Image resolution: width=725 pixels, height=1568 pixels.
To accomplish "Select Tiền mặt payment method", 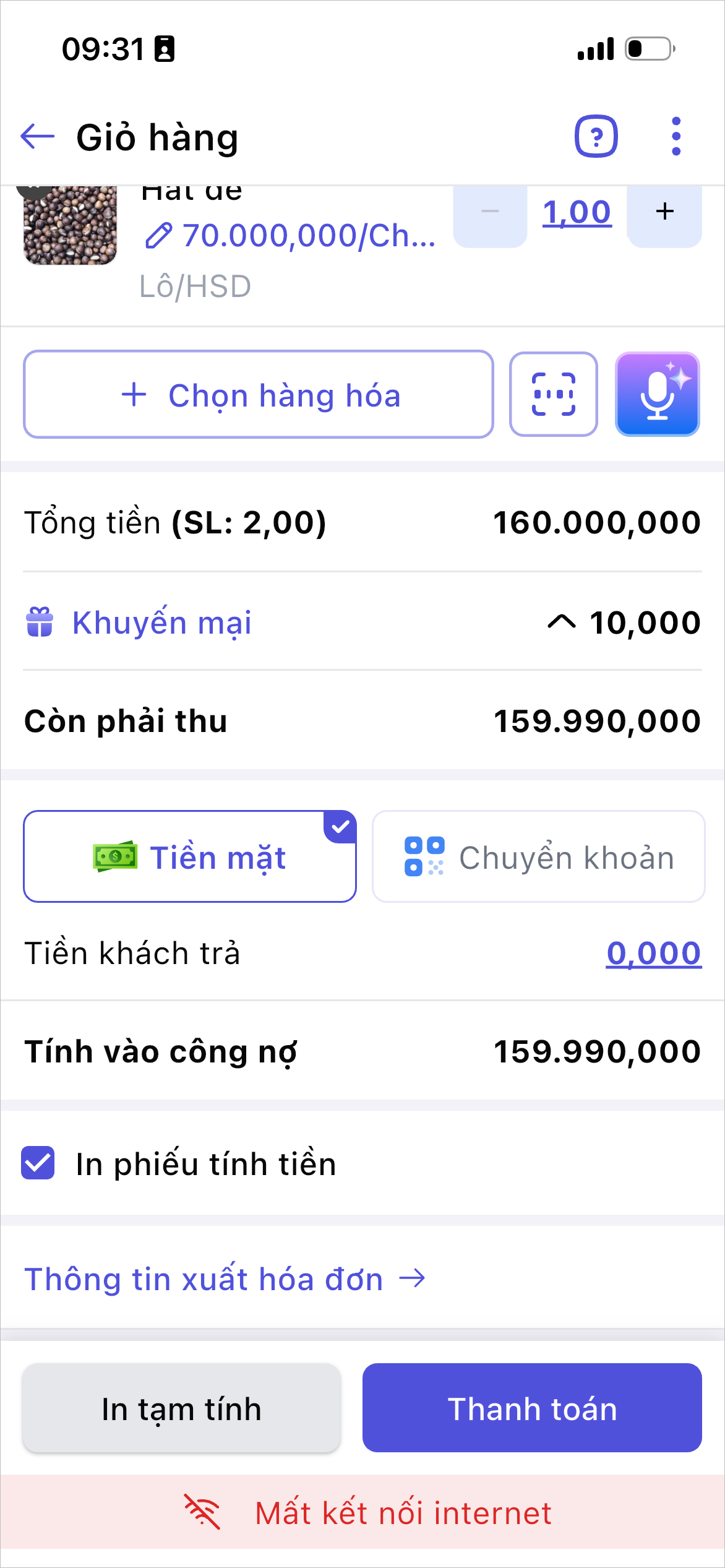I will pyautogui.click(x=190, y=856).
